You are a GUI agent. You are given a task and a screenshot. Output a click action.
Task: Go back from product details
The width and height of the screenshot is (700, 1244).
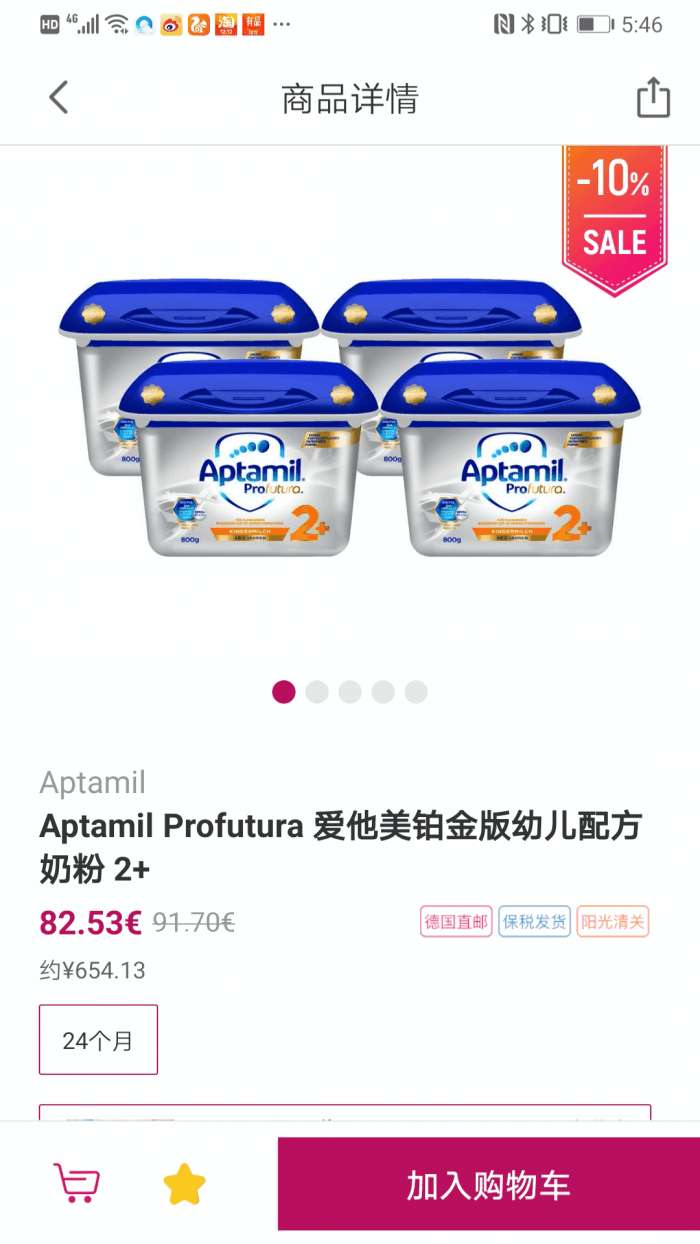[x=59, y=98]
